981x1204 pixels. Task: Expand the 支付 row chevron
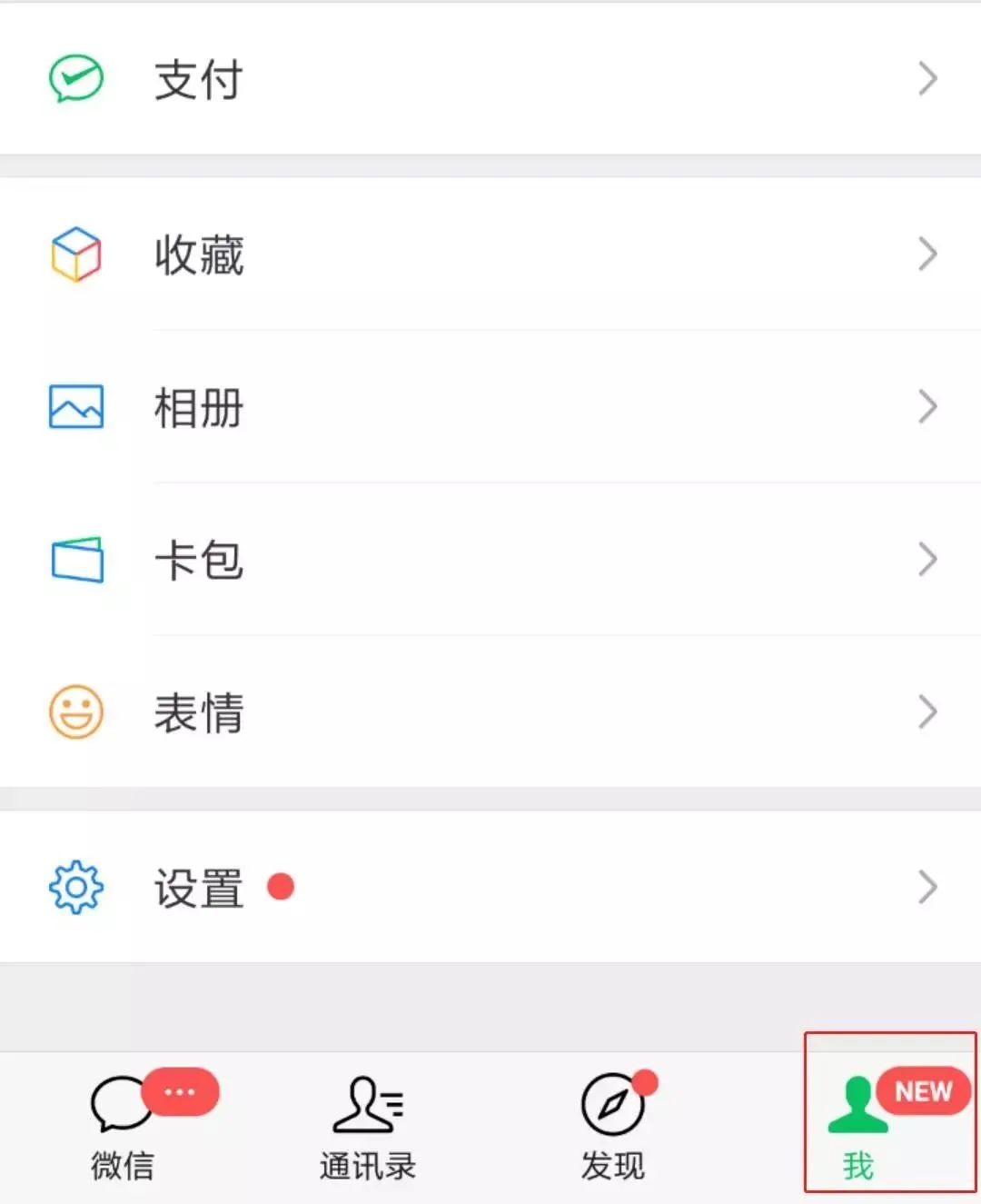tap(926, 80)
